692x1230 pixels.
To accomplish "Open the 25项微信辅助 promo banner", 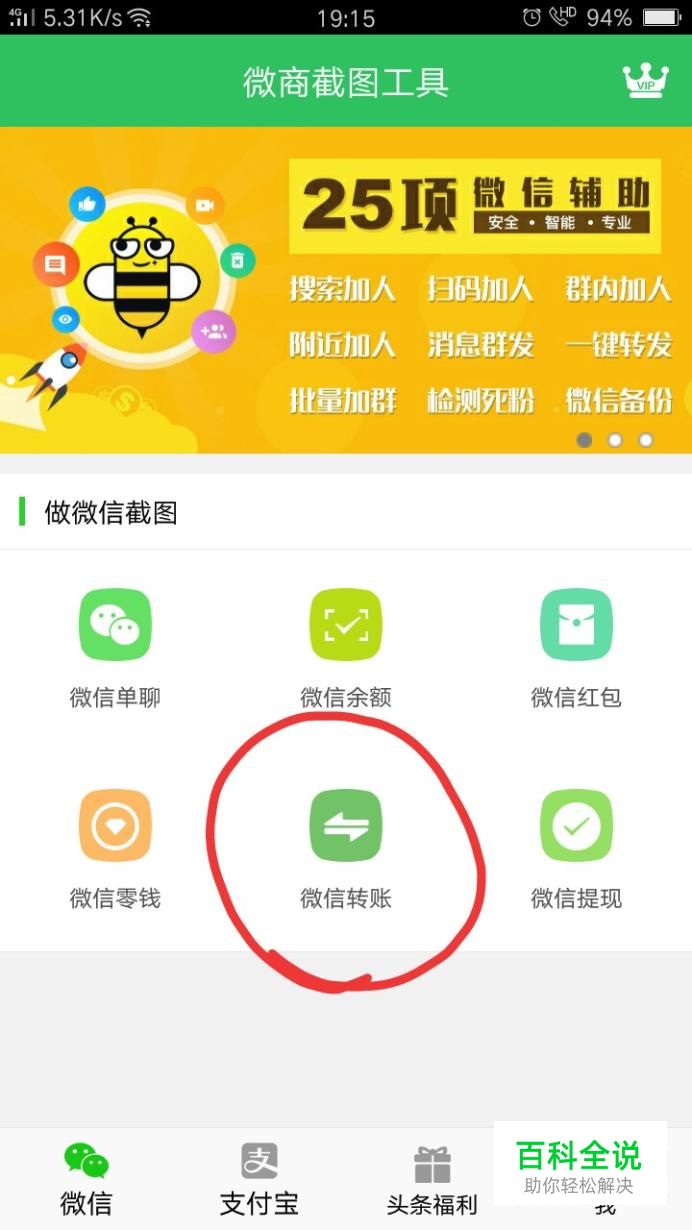I will pyautogui.click(x=346, y=290).
